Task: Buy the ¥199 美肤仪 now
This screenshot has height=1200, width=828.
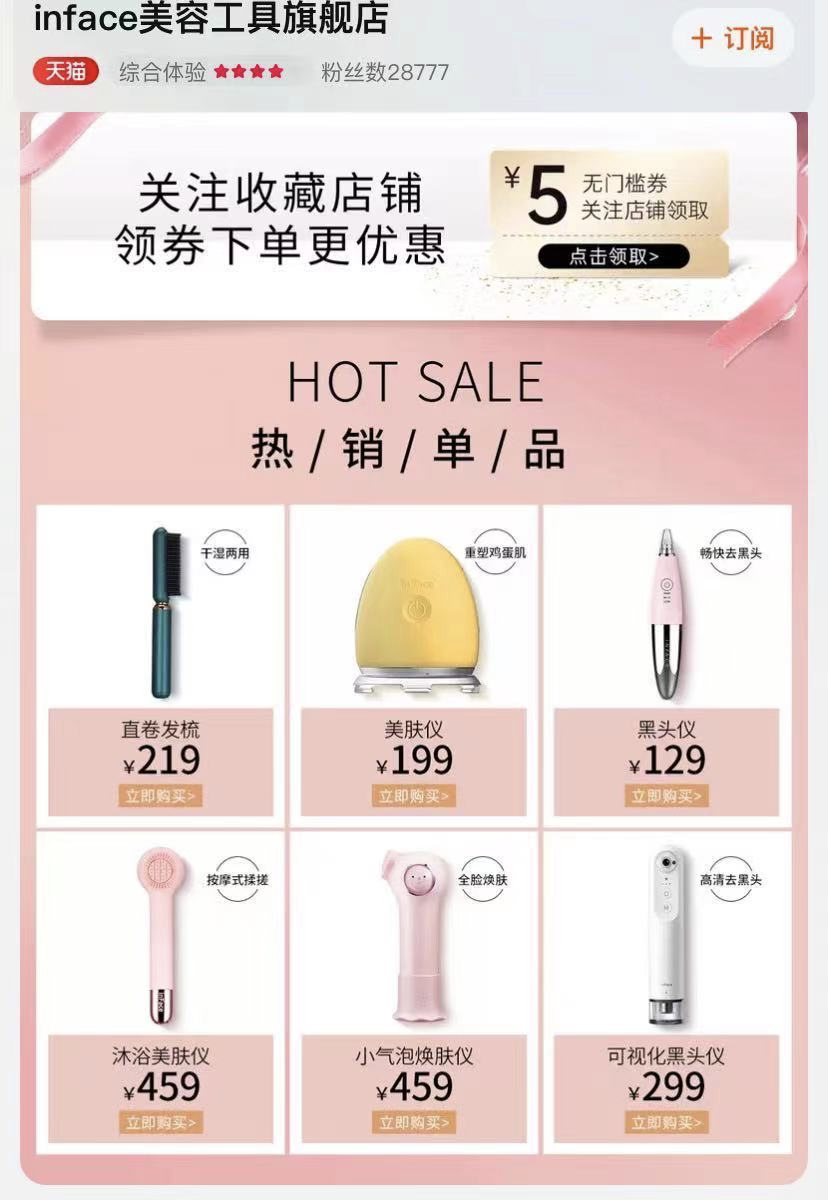Action: point(414,796)
